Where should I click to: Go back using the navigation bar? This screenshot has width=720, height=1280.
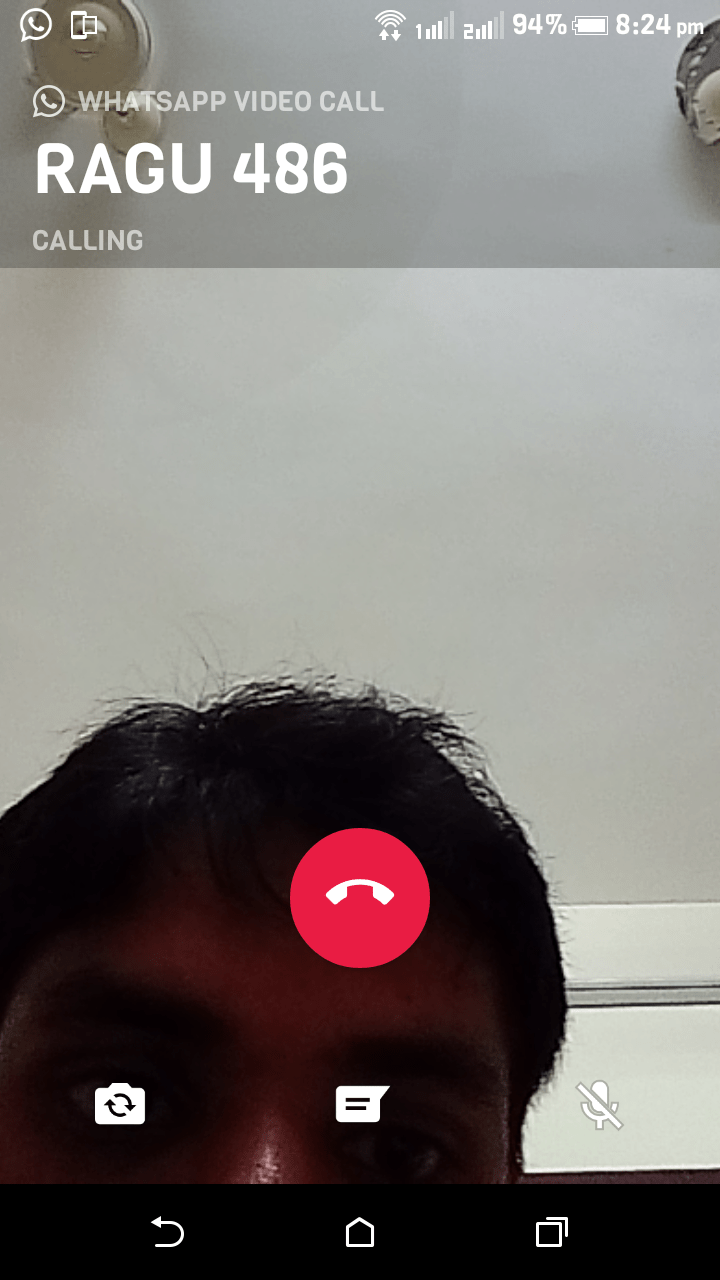coord(167,1232)
